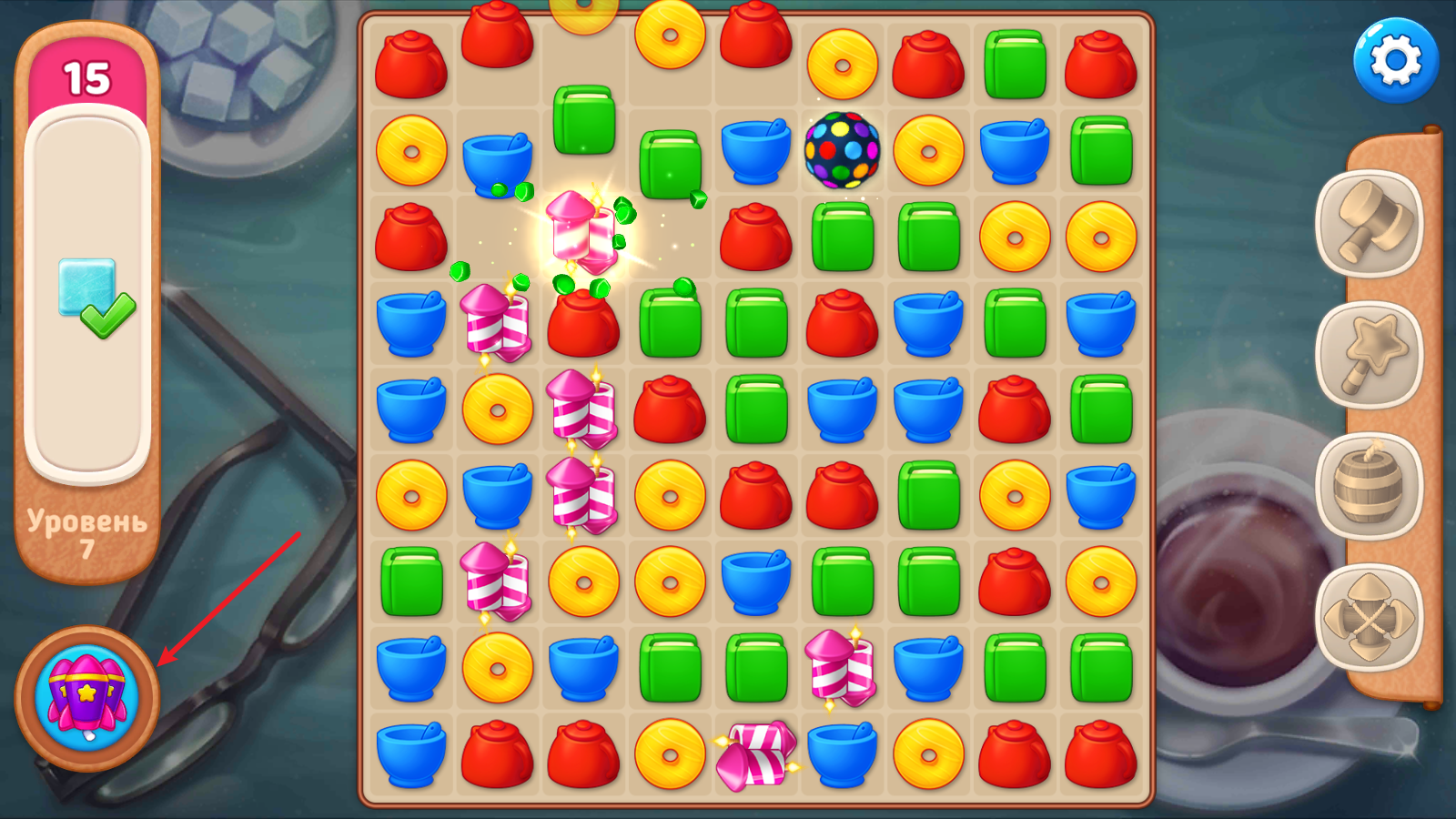The height and width of the screenshot is (819, 1456).
Task: Select the star wand booster
Action: [1369, 355]
